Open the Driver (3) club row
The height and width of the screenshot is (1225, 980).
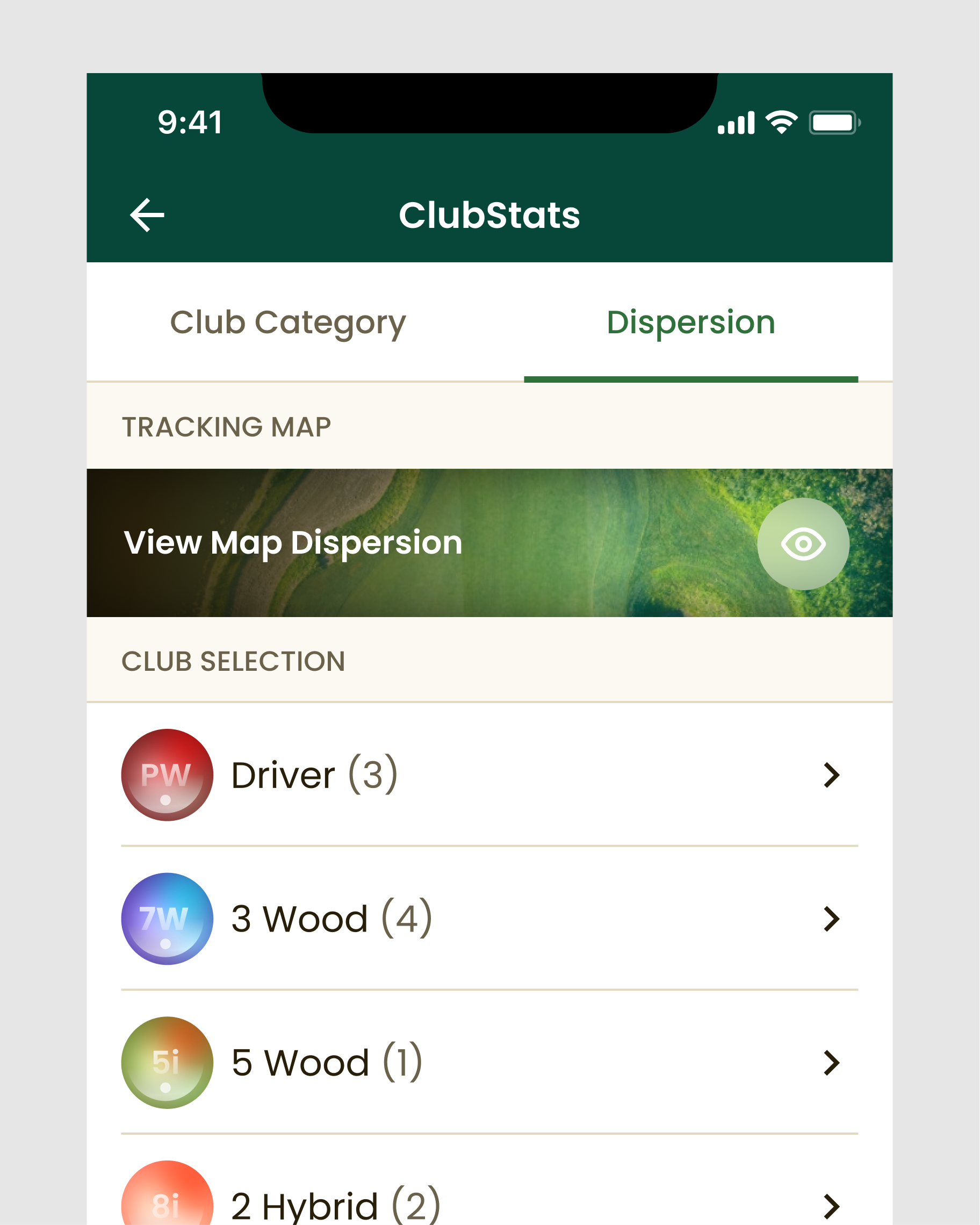[488, 775]
